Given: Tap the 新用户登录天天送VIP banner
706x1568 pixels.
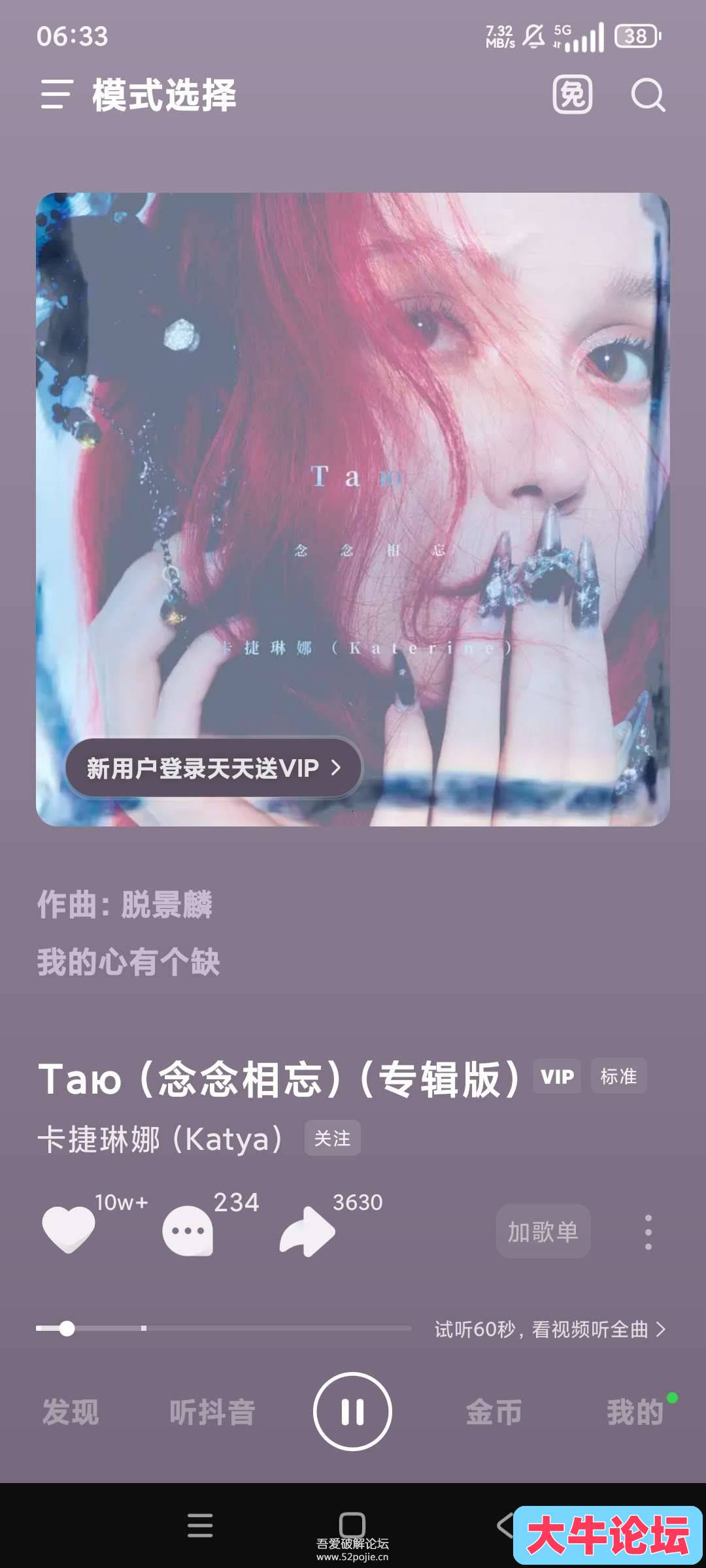Looking at the screenshot, I should click(214, 768).
